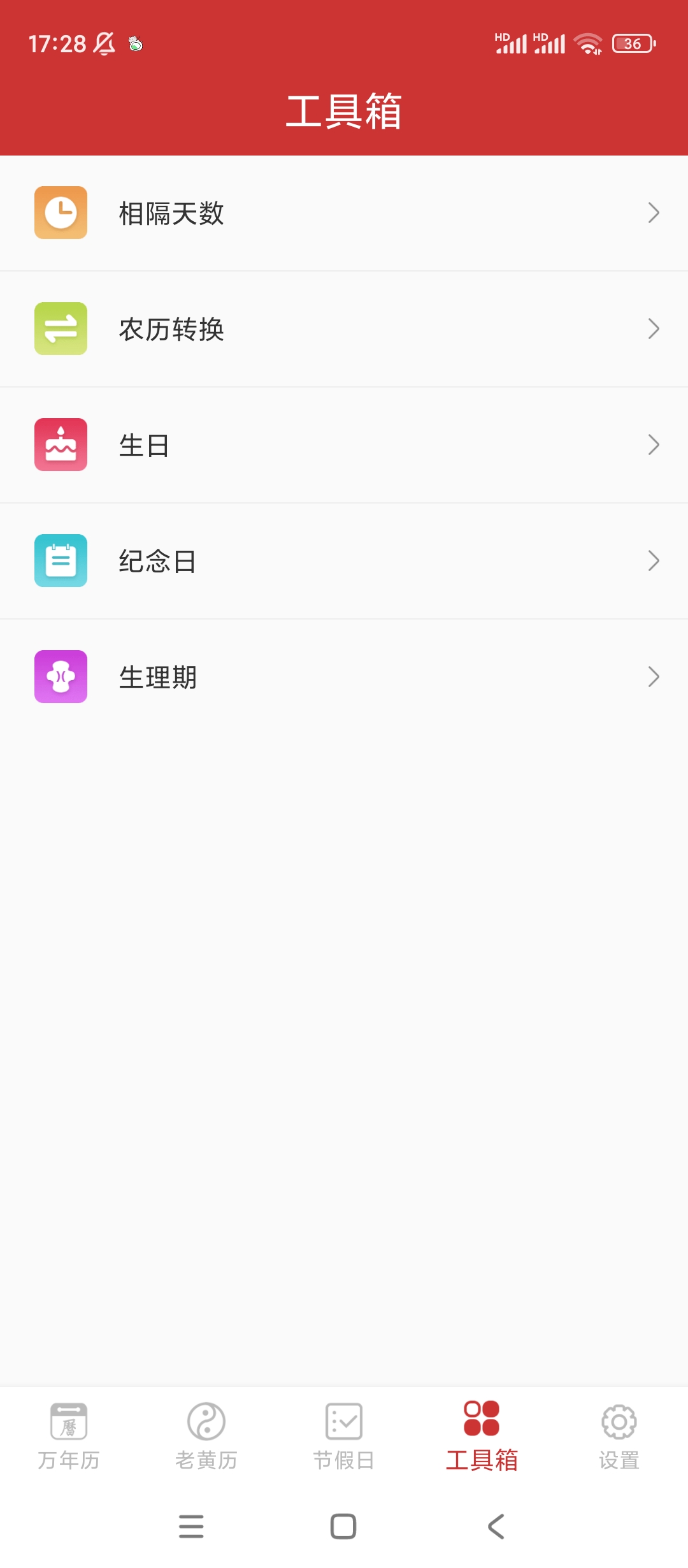The height and width of the screenshot is (1568, 688).
Task: Open the 生理期 period tracker
Action: click(x=344, y=677)
